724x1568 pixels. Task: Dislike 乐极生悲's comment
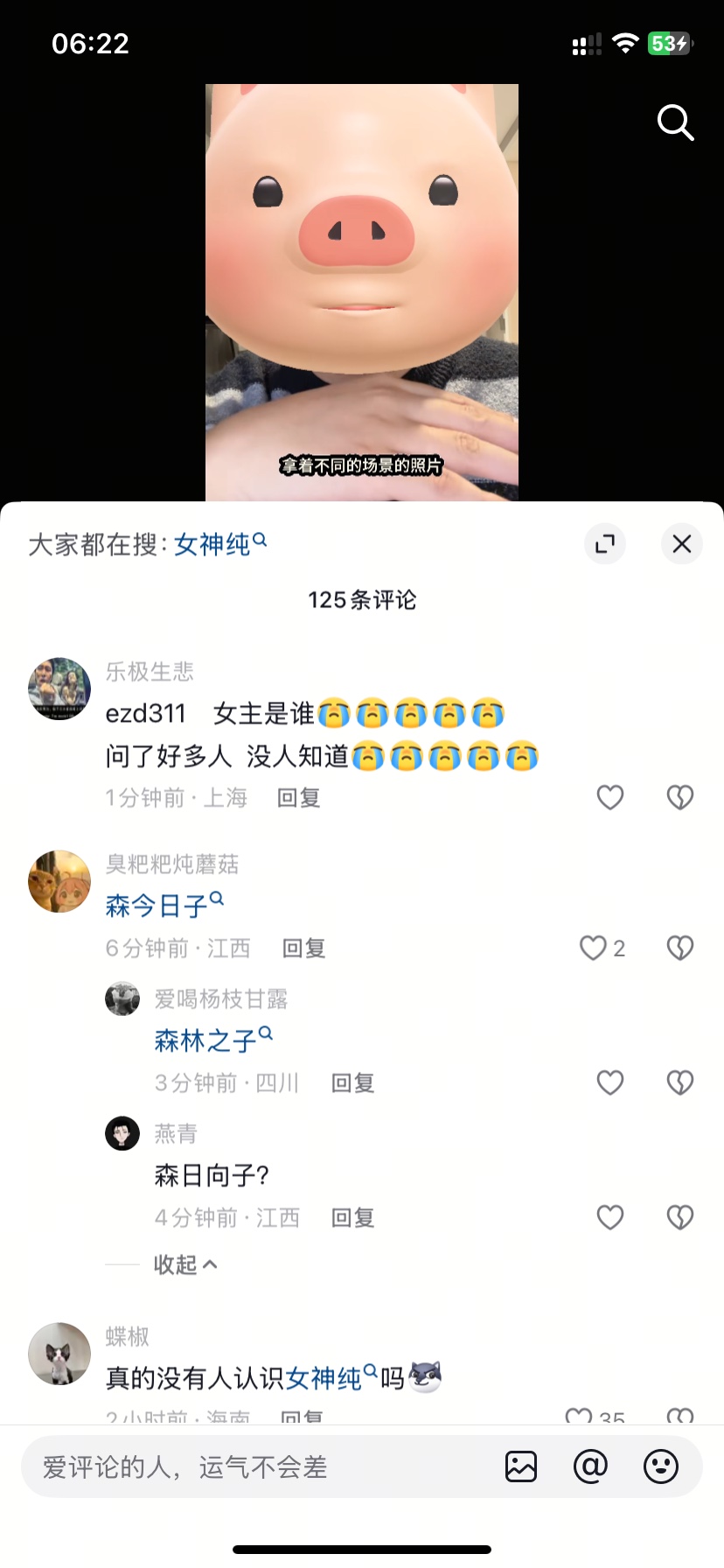680,797
